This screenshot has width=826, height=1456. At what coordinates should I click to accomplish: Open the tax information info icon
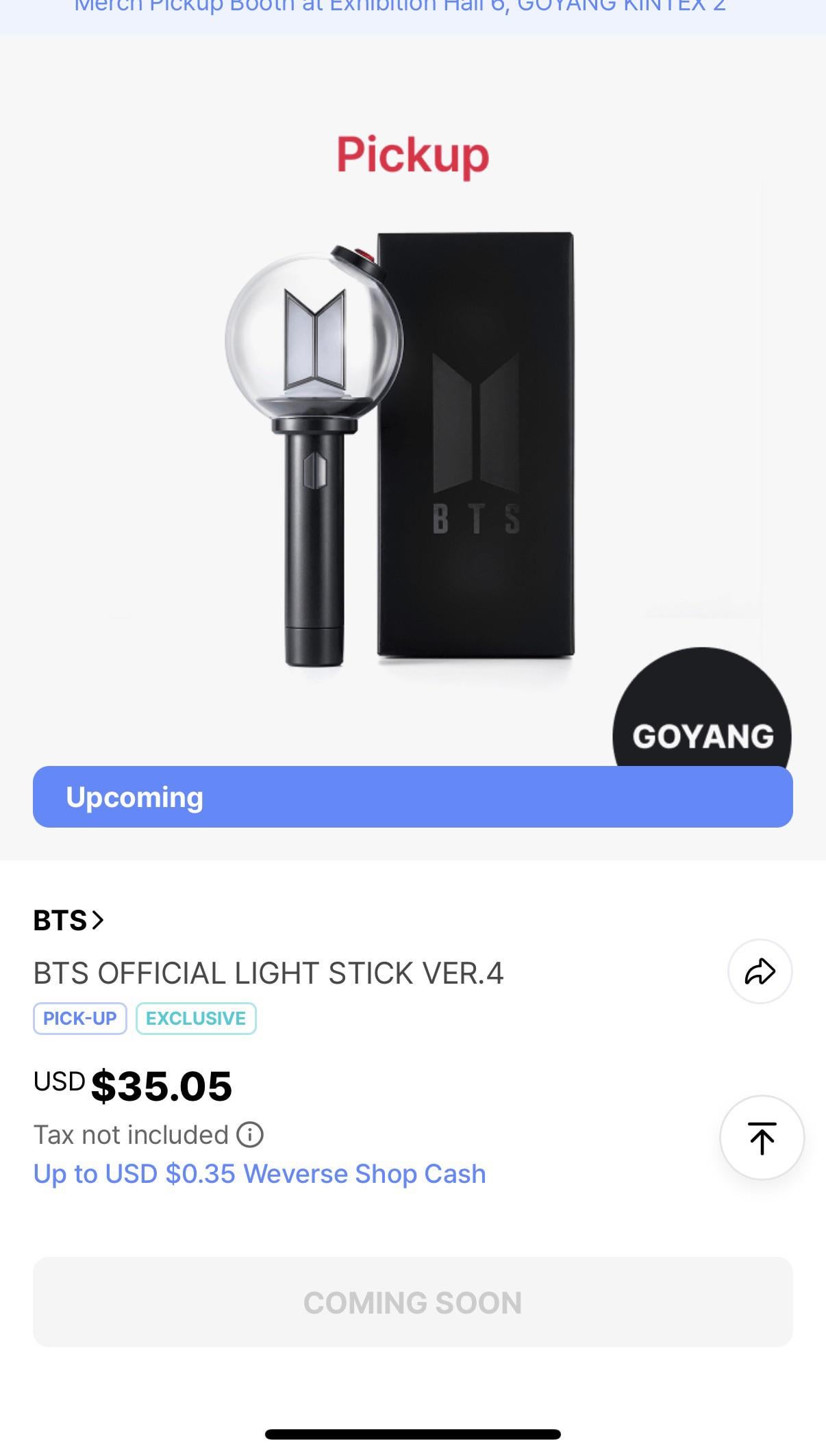click(251, 1134)
